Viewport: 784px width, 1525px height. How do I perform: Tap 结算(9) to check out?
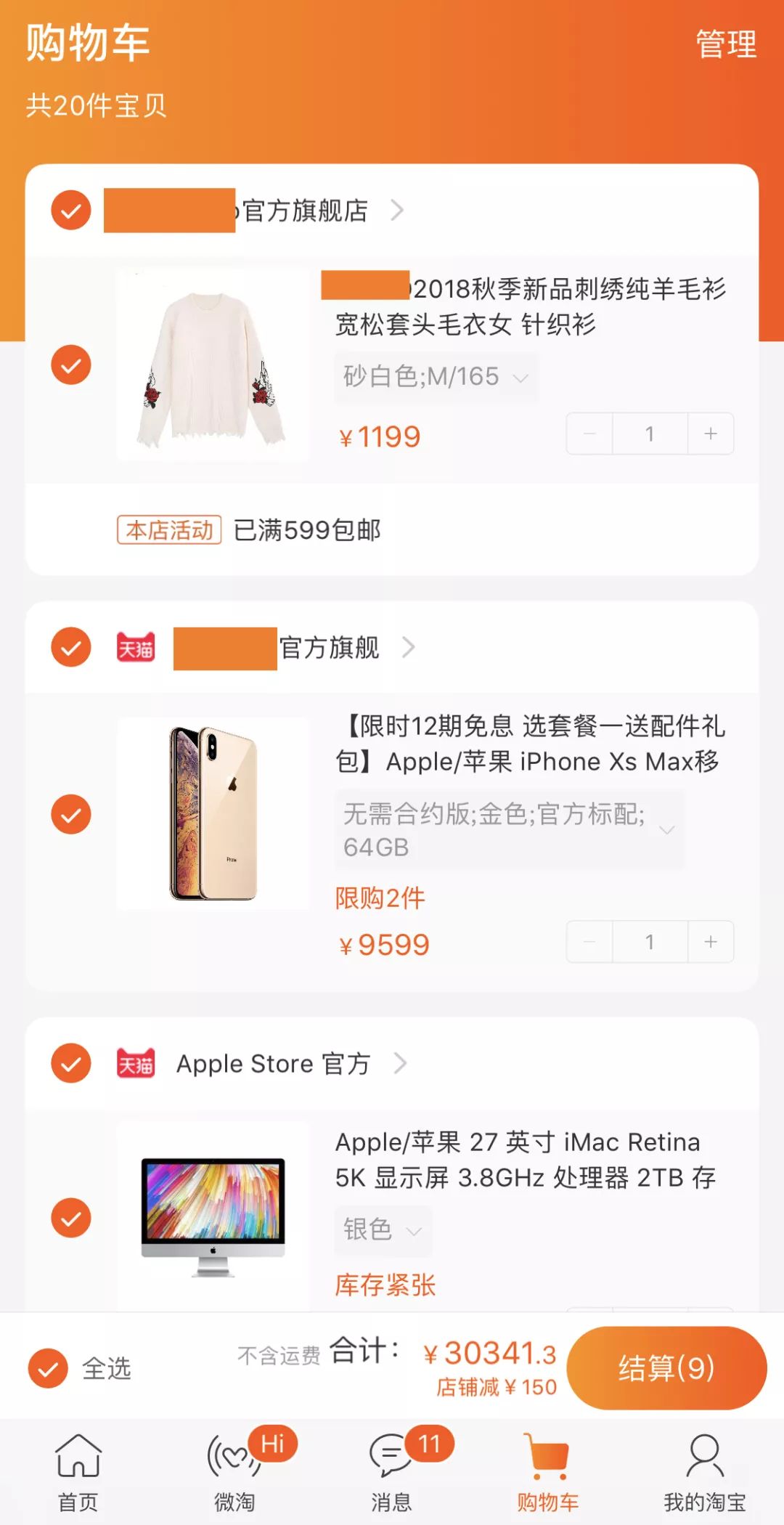[x=666, y=1368]
